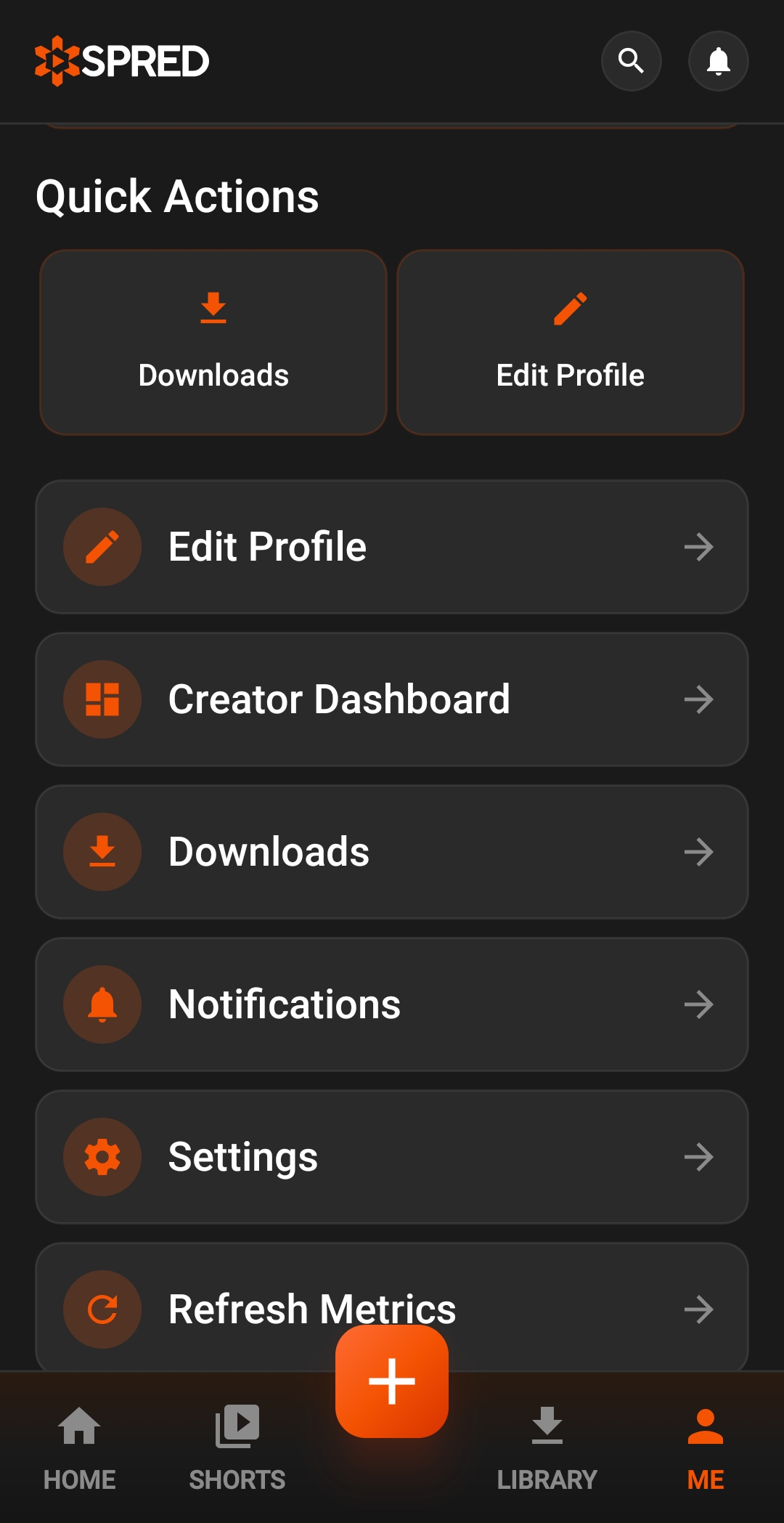Viewport: 784px width, 1523px height.
Task: Click the Notifications bell icon in the list
Action: pos(102,1004)
